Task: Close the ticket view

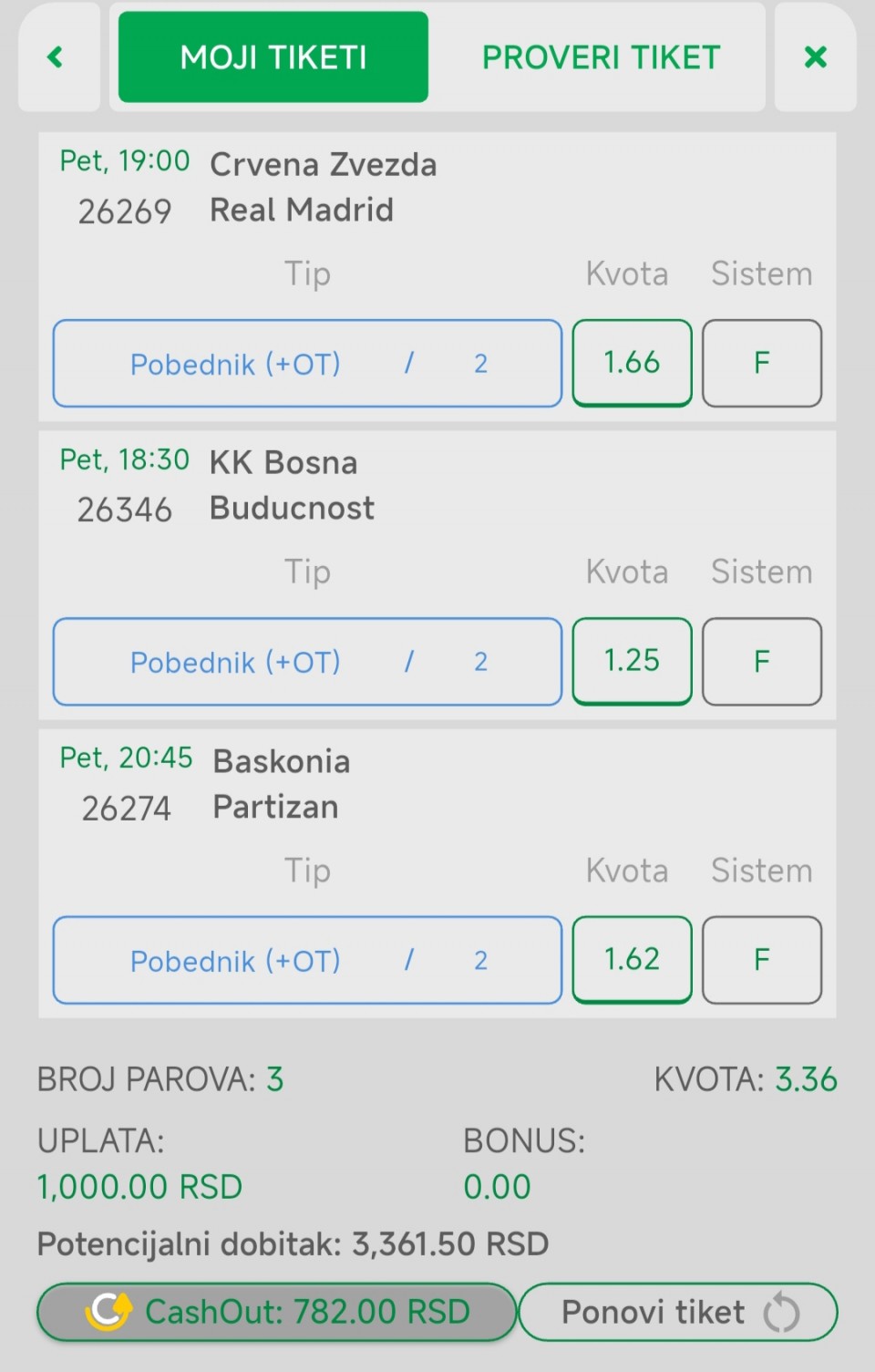Action: point(815,57)
